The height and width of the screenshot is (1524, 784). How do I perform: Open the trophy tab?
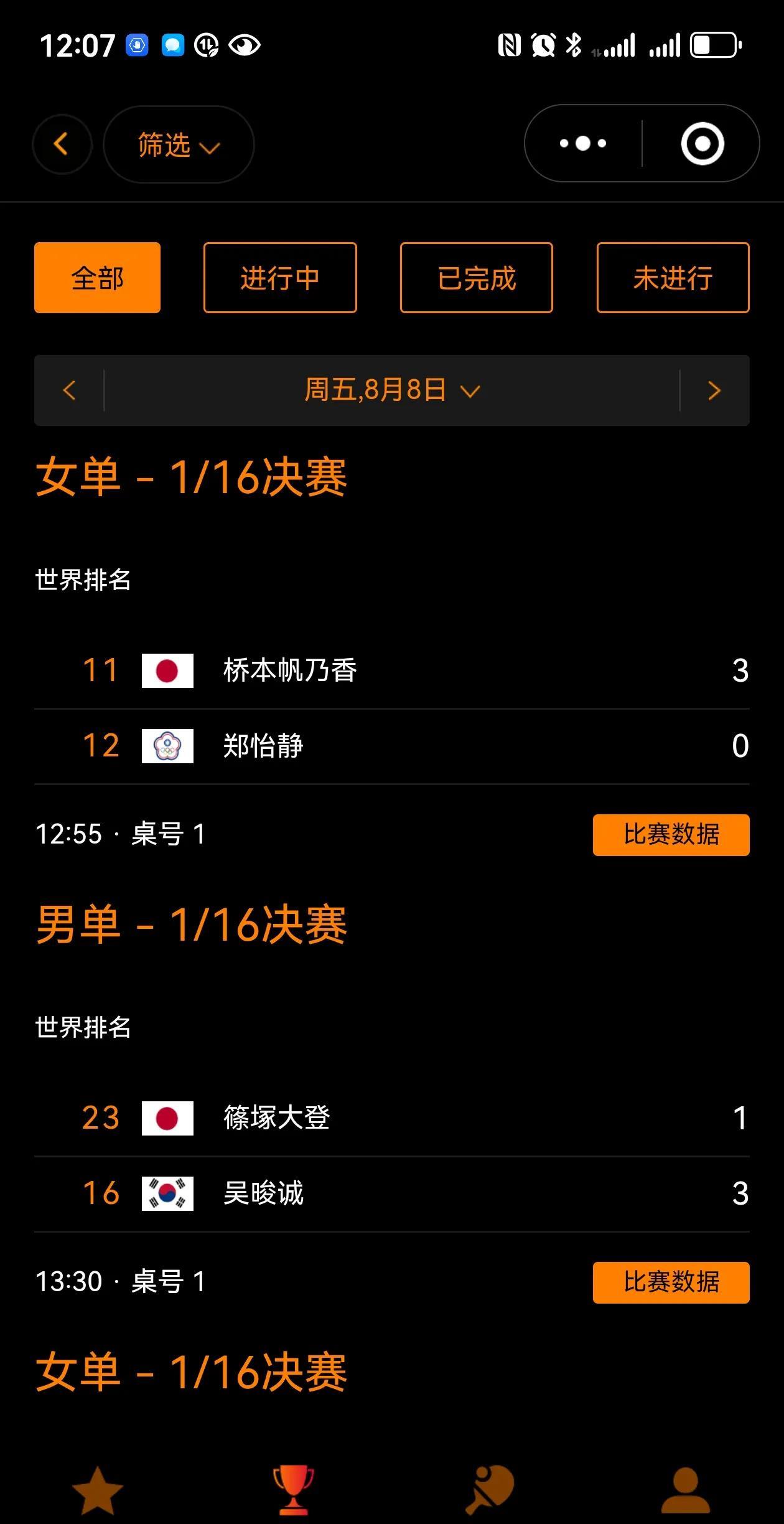coord(294,1489)
